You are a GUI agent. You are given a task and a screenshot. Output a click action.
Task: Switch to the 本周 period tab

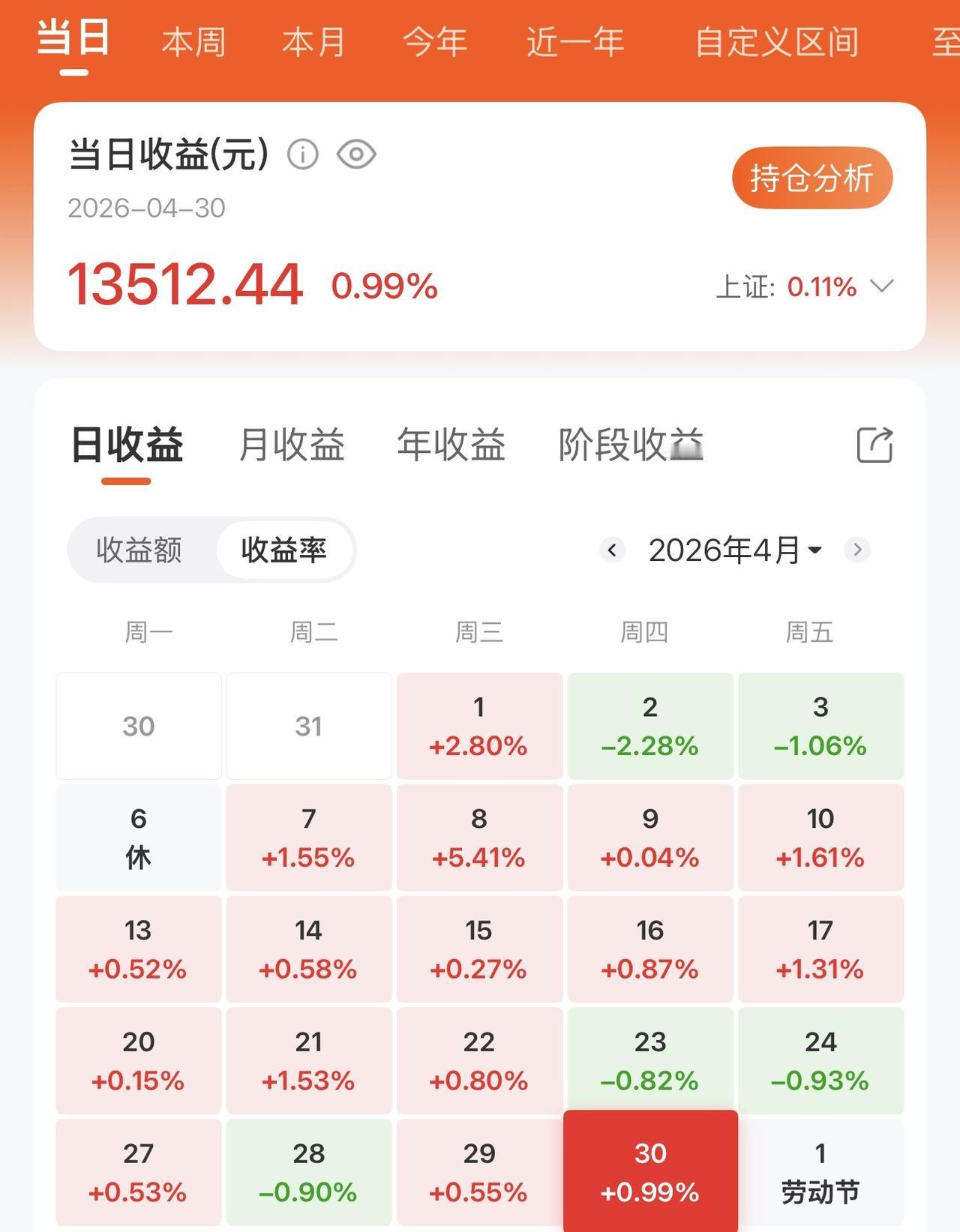193,43
